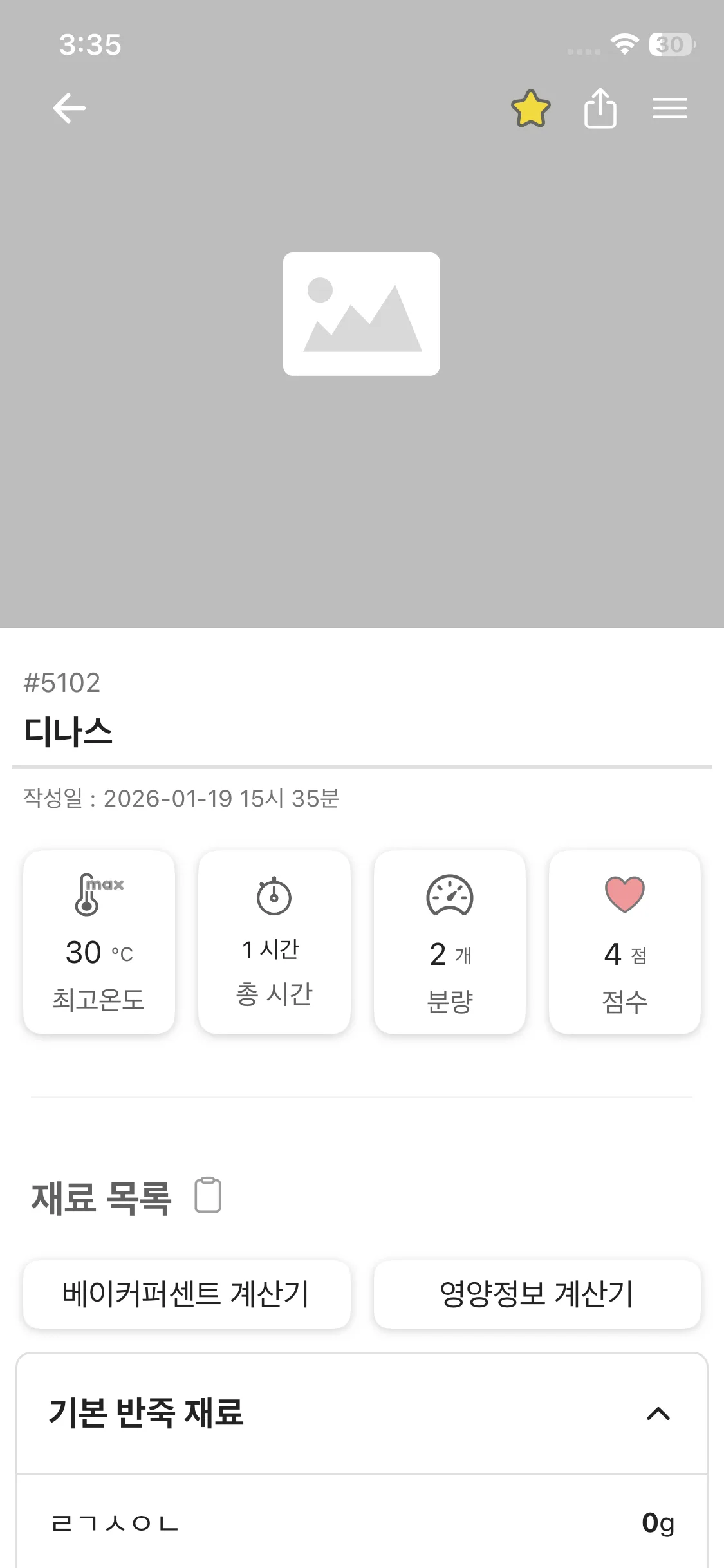Tap the recipe image placeholder

[361, 313]
